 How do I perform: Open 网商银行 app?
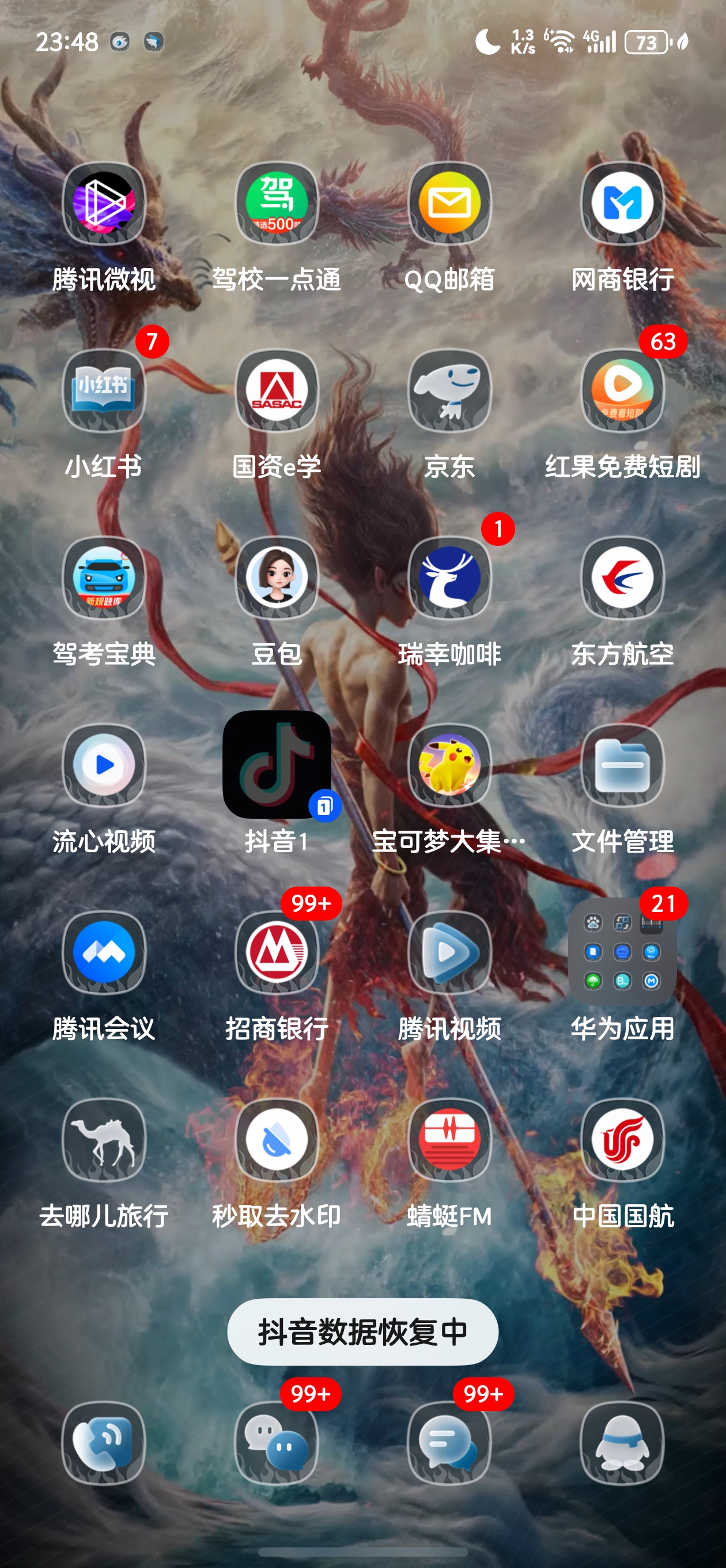point(622,203)
